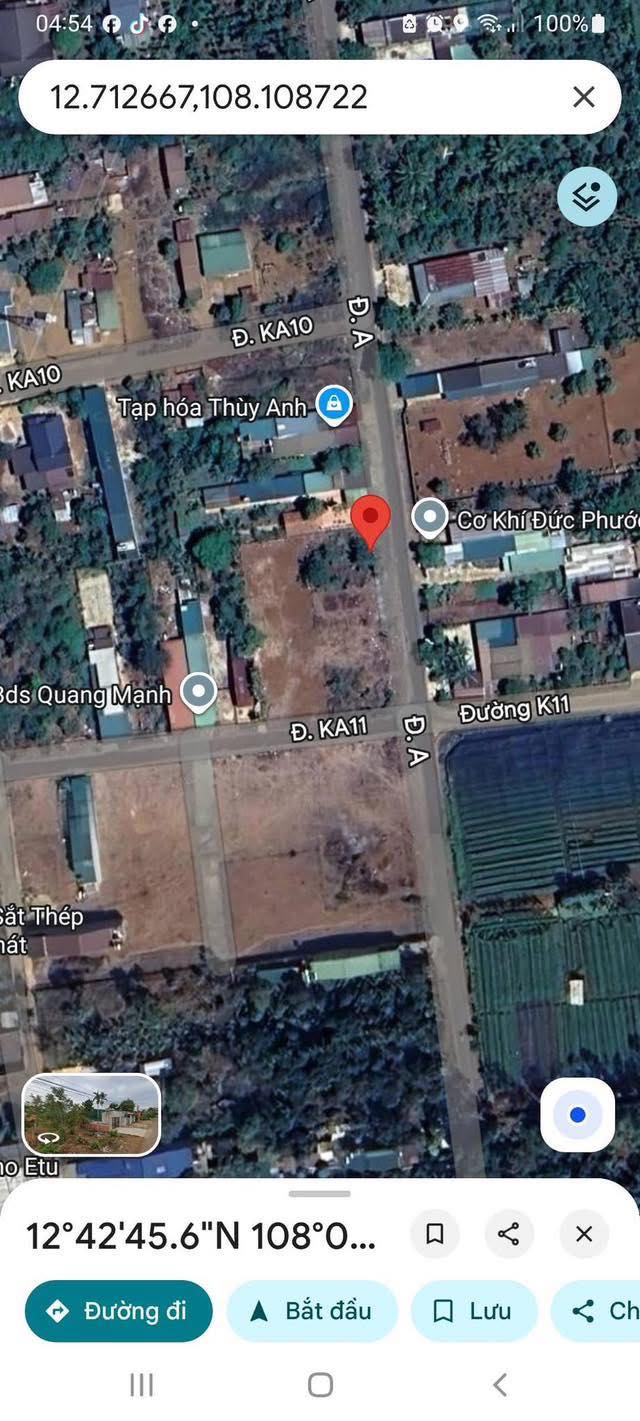Share this location via share icon
The height and width of the screenshot is (1421, 640).
click(x=509, y=1234)
